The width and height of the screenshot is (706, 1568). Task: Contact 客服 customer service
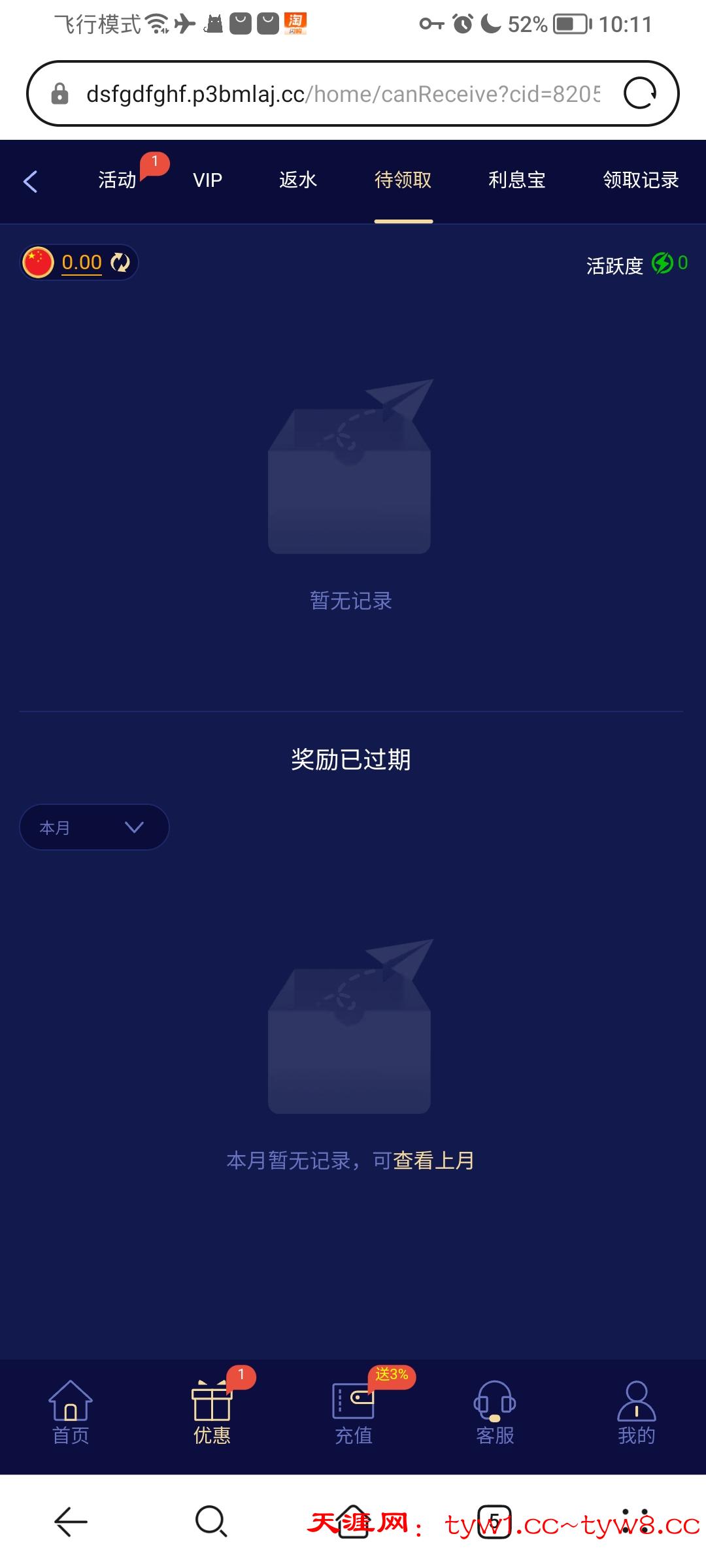pos(495,1413)
